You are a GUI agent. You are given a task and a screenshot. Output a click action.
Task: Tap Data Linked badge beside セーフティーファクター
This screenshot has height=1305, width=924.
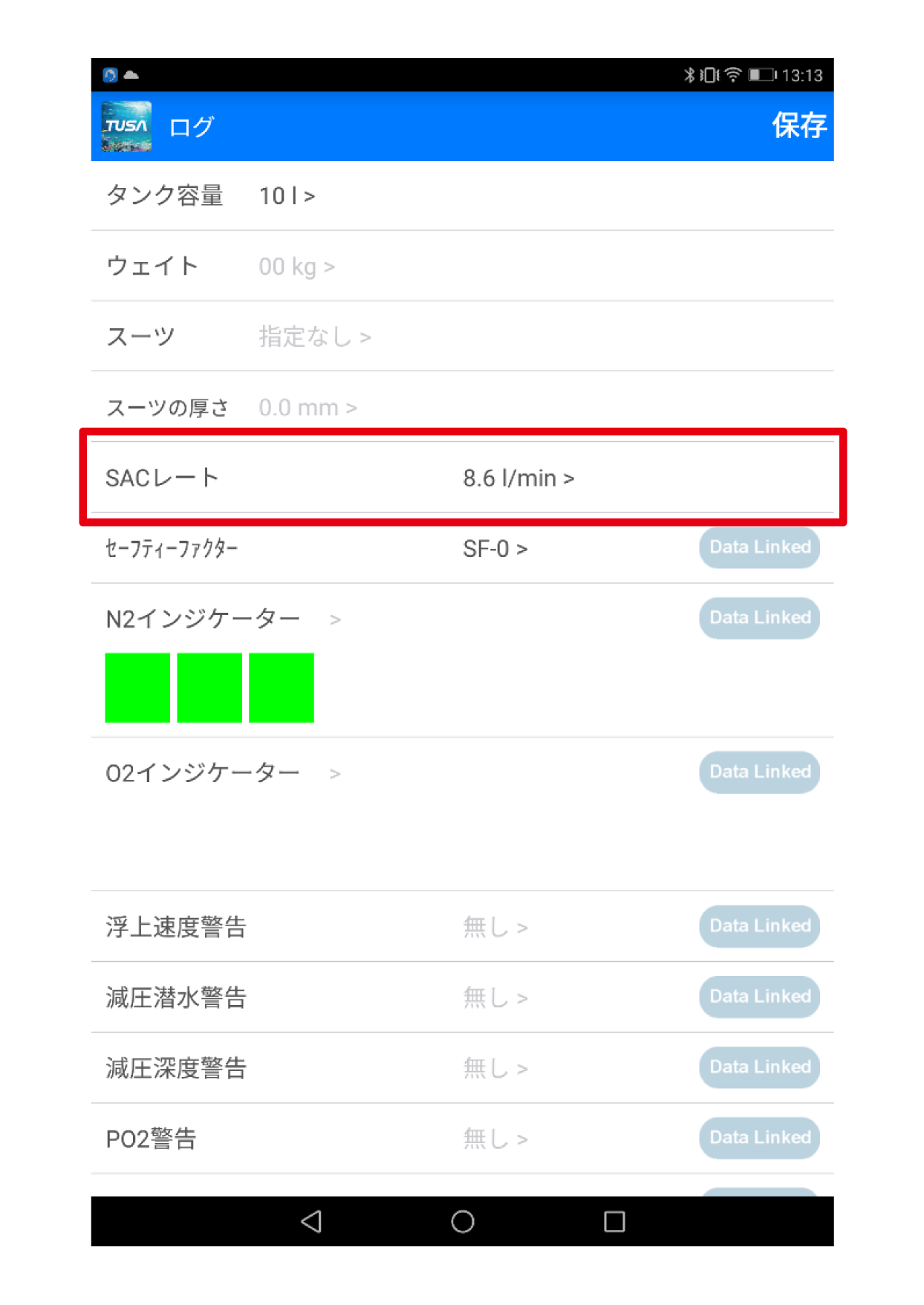[x=759, y=547]
